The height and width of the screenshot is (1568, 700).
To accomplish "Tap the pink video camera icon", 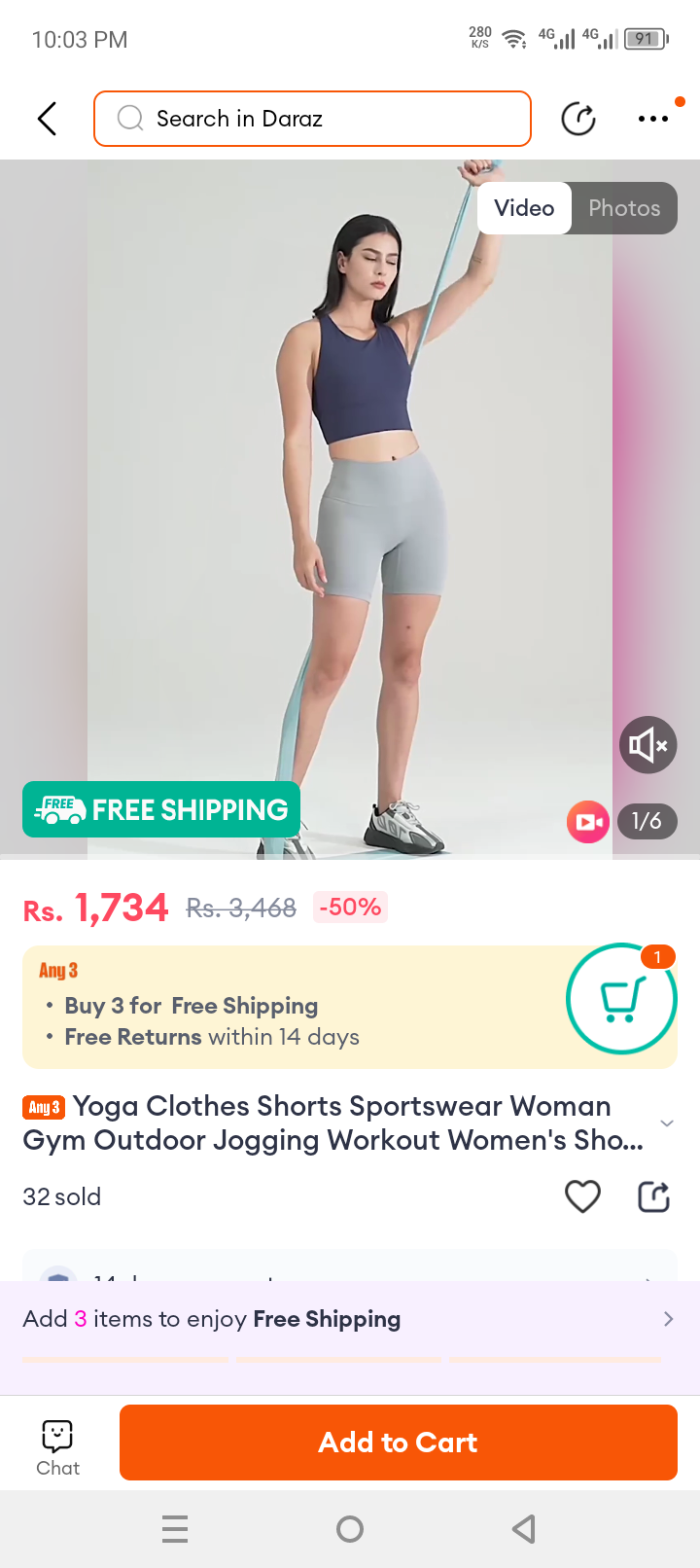I will 588,822.
